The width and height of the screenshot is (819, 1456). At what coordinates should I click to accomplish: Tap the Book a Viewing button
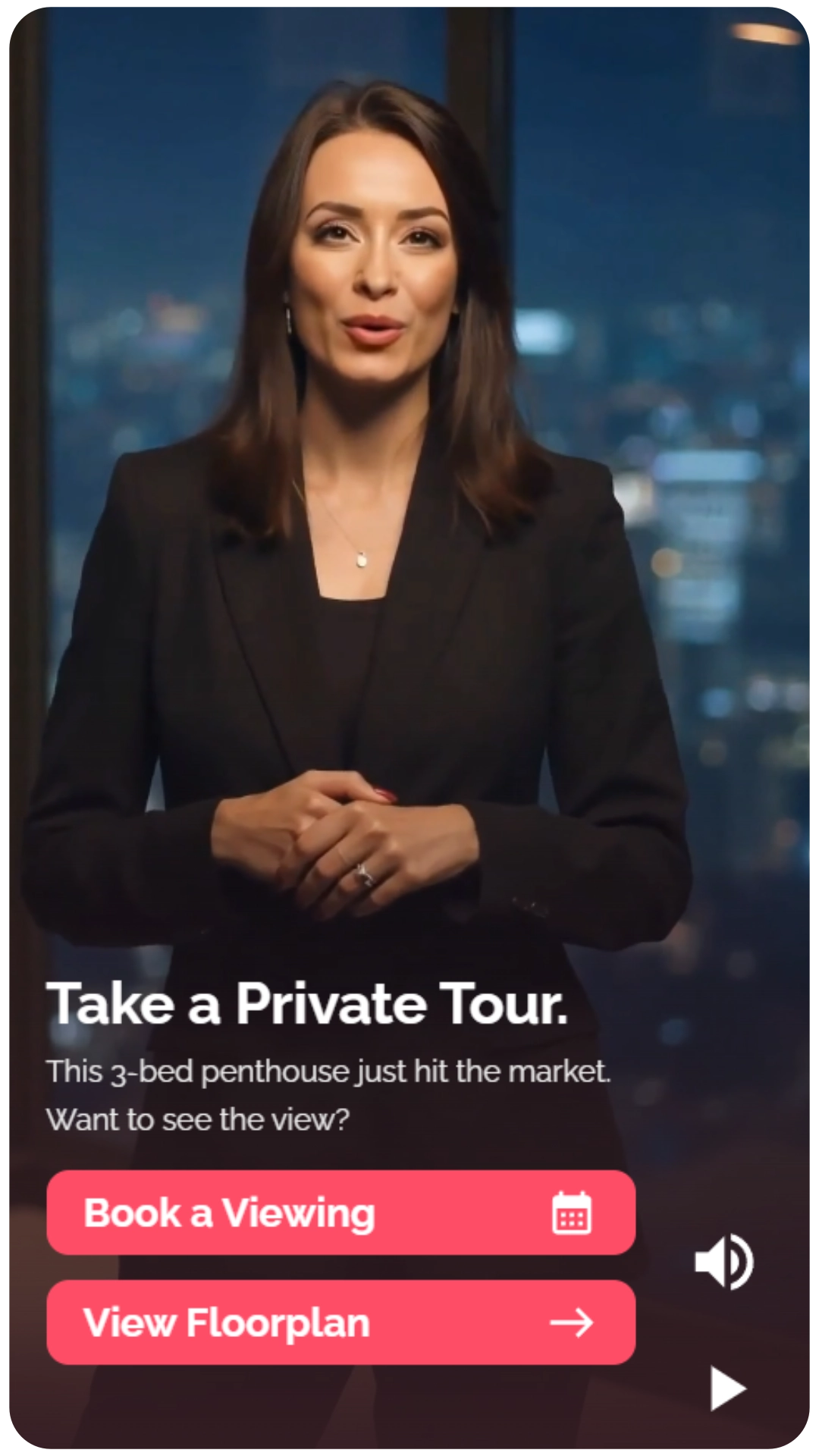pyautogui.click(x=340, y=1213)
